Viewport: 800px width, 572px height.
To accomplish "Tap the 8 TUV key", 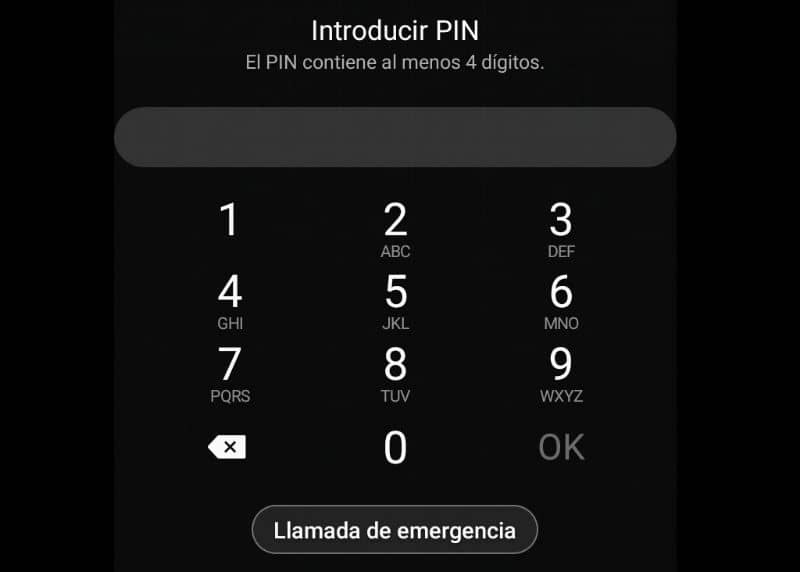I will click(395, 373).
